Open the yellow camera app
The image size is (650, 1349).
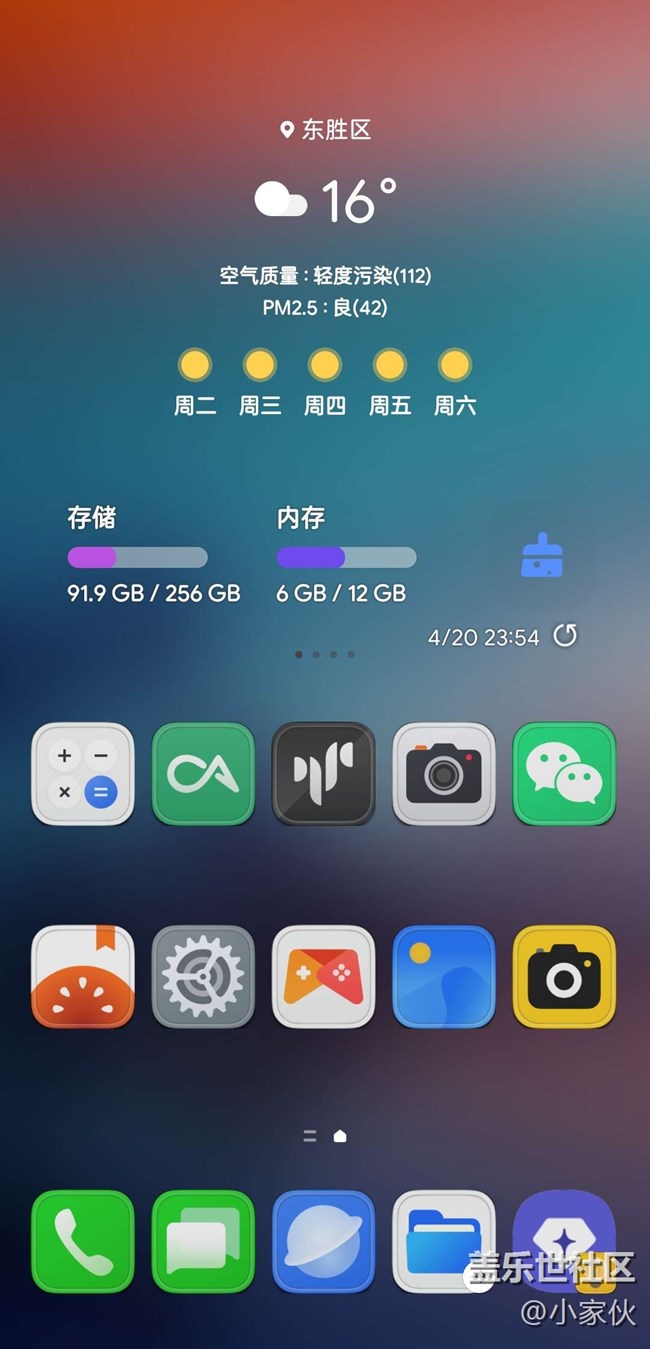564,977
